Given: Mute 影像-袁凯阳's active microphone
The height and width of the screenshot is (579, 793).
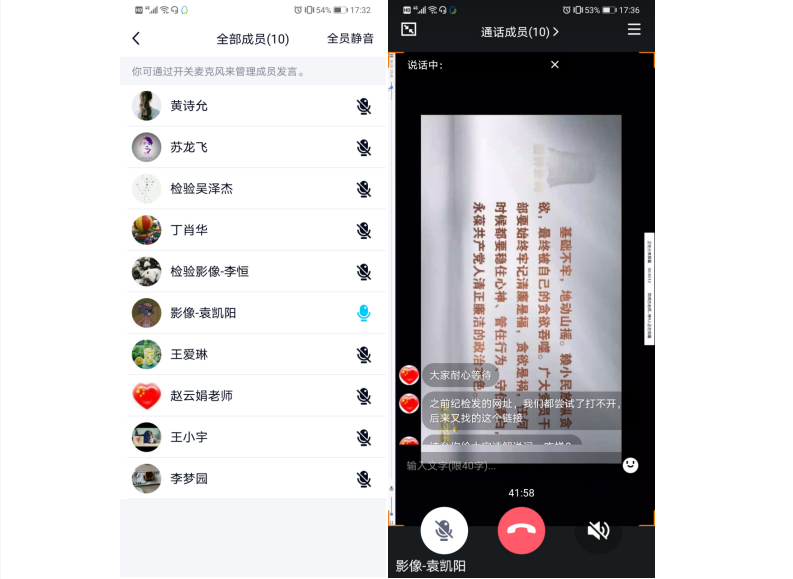Looking at the screenshot, I should 364,313.
